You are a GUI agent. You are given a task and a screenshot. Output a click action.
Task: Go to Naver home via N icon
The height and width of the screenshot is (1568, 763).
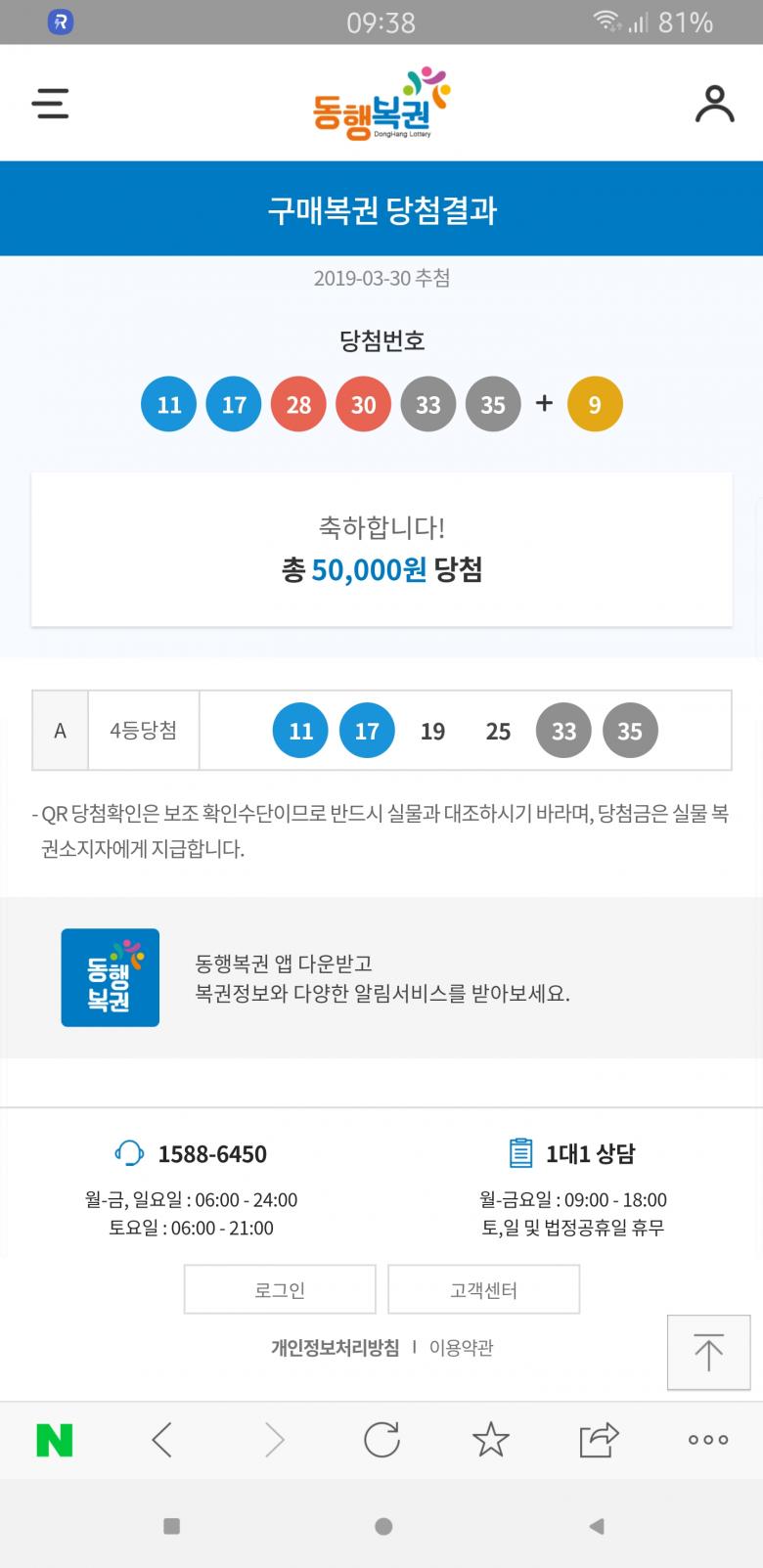click(55, 1440)
